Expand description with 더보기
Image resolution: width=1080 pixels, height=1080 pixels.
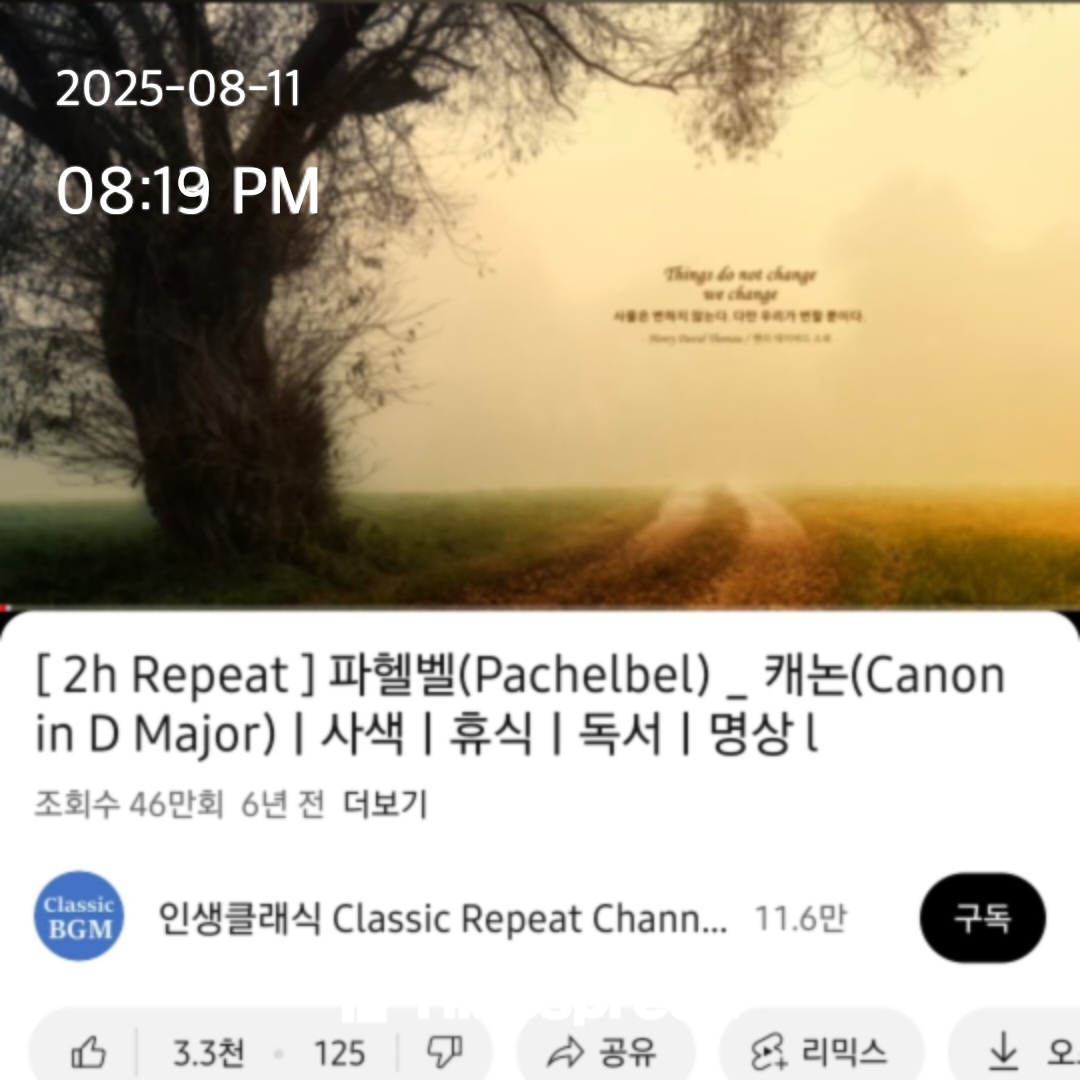[x=385, y=804]
